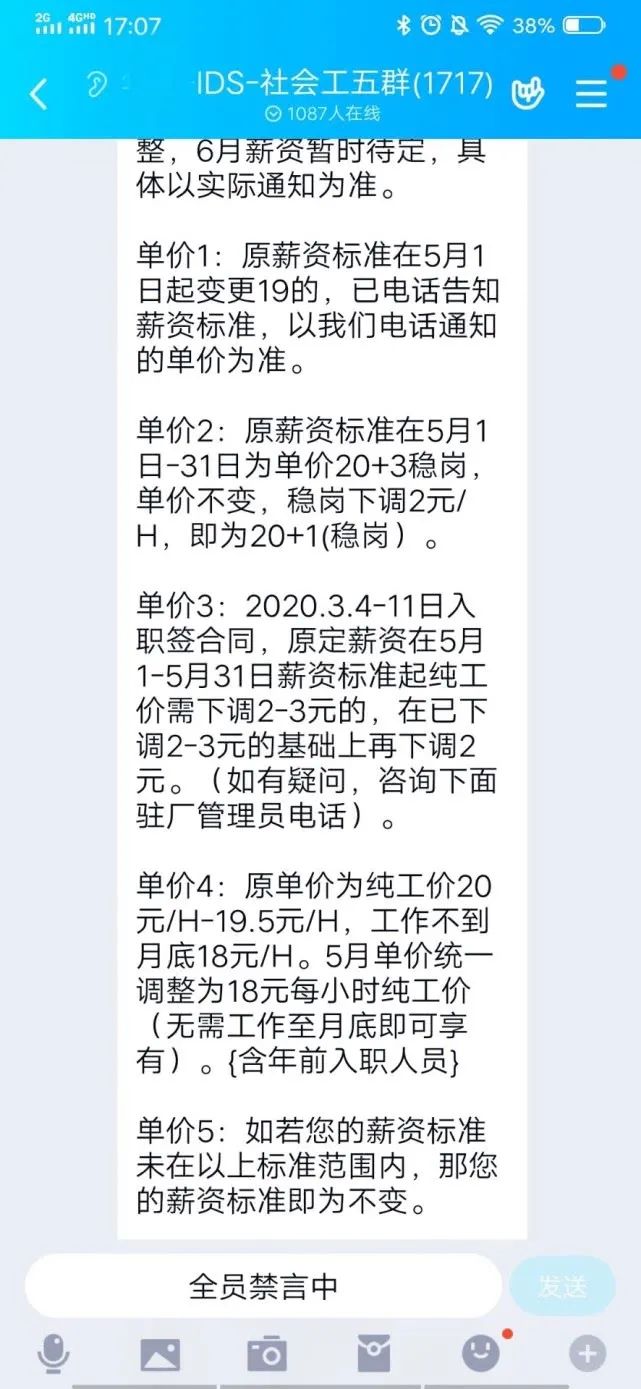Open the hand gesture icon in header
The width and height of the screenshot is (641, 1389).
pyautogui.click(x=527, y=92)
